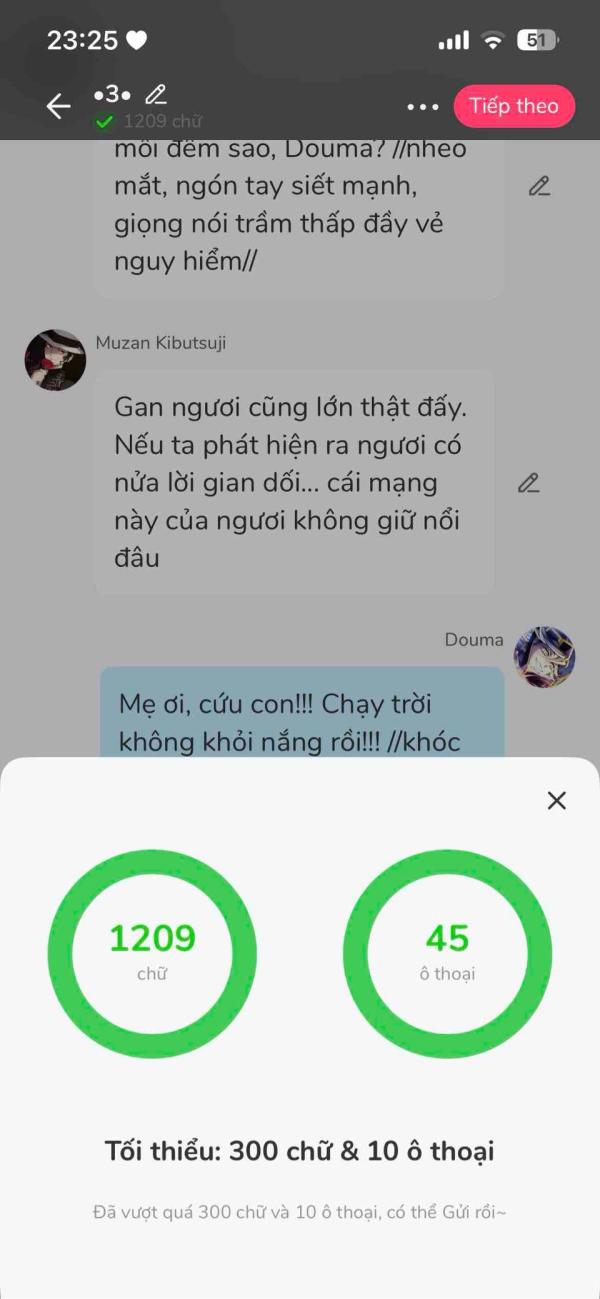Edit the message ending with 'nguy hiểm//'
This screenshot has width=600, height=1299.
[x=539, y=186]
